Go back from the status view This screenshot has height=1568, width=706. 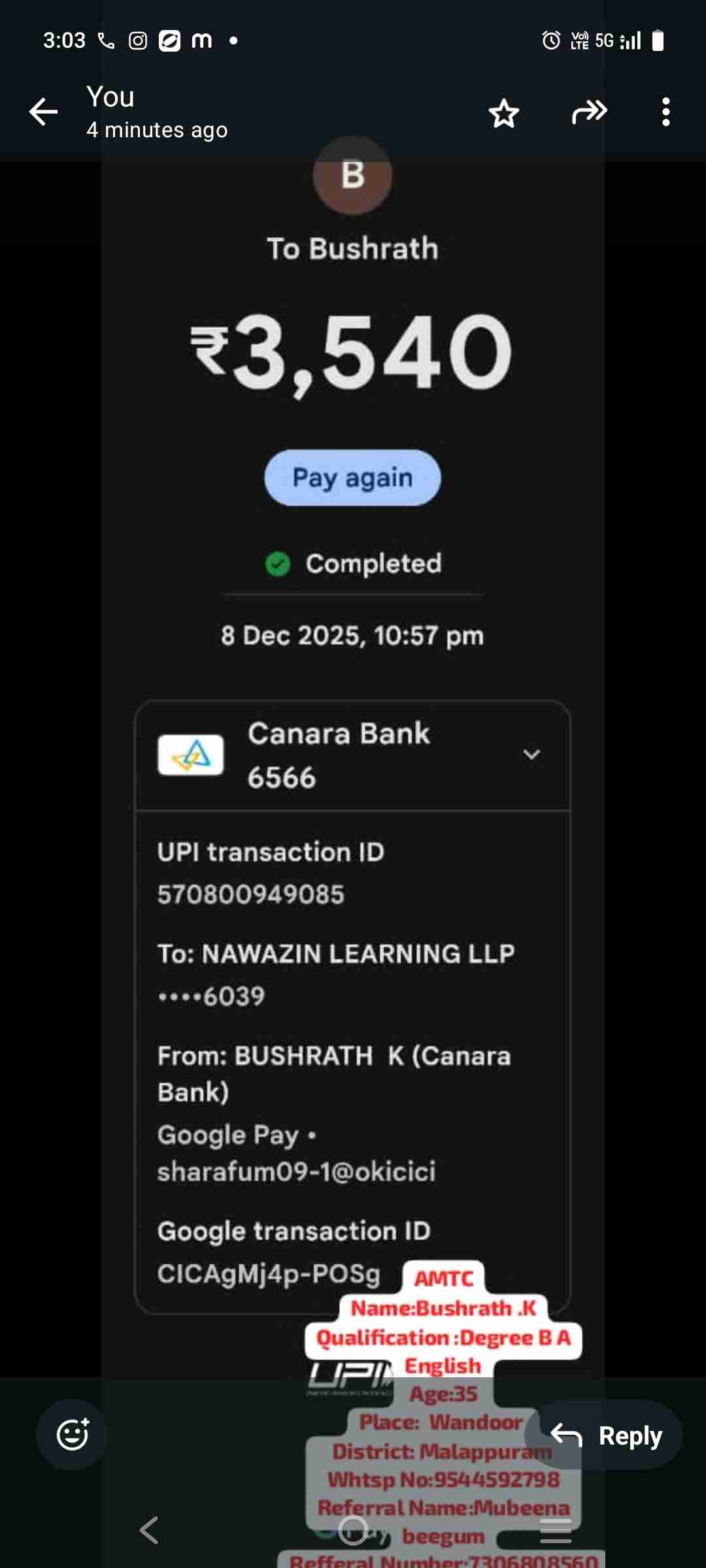click(x=44, y=112)
